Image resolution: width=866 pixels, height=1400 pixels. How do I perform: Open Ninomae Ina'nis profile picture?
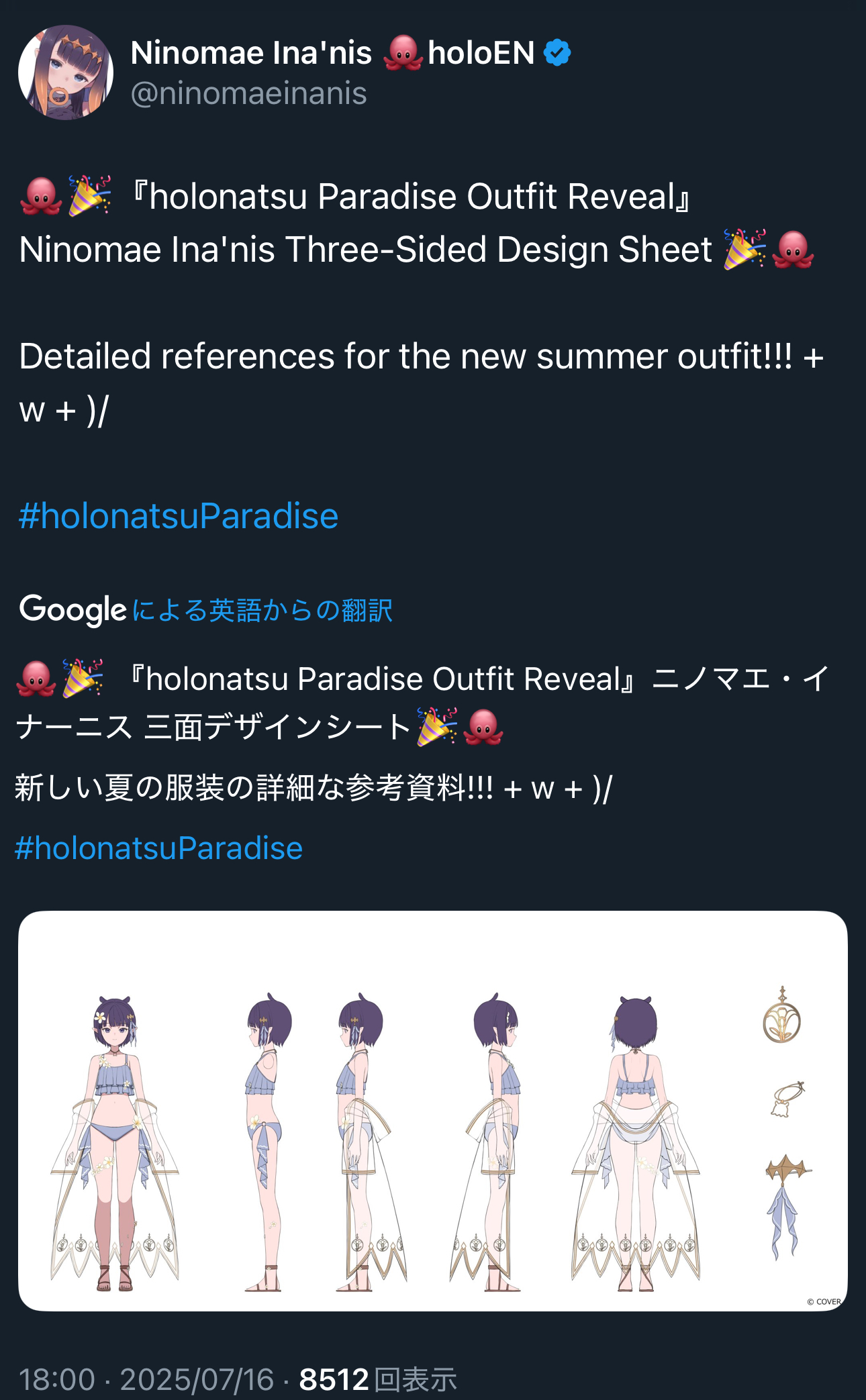click(66, 72)
